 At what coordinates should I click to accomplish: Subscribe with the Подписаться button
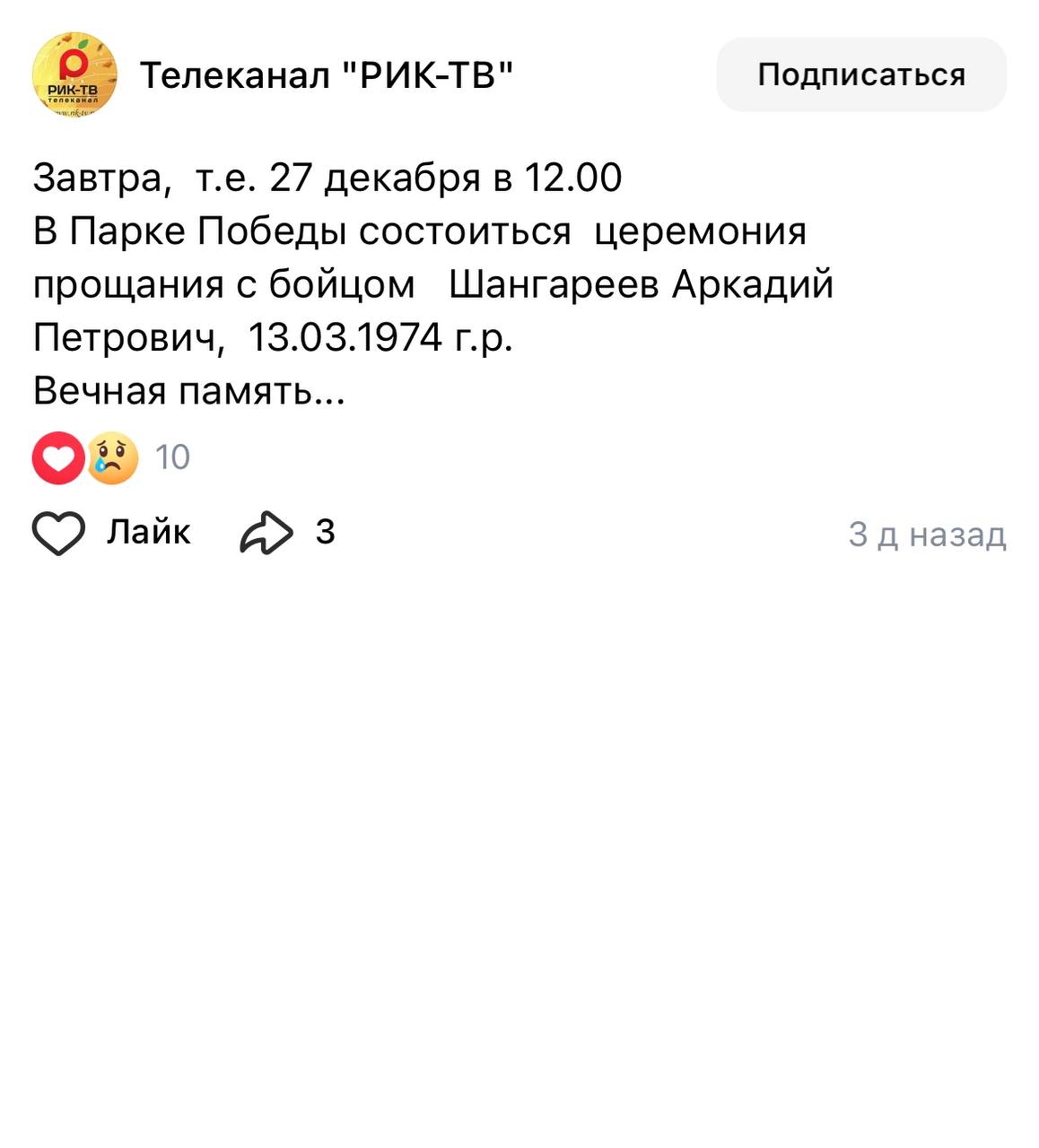[860, 74]
